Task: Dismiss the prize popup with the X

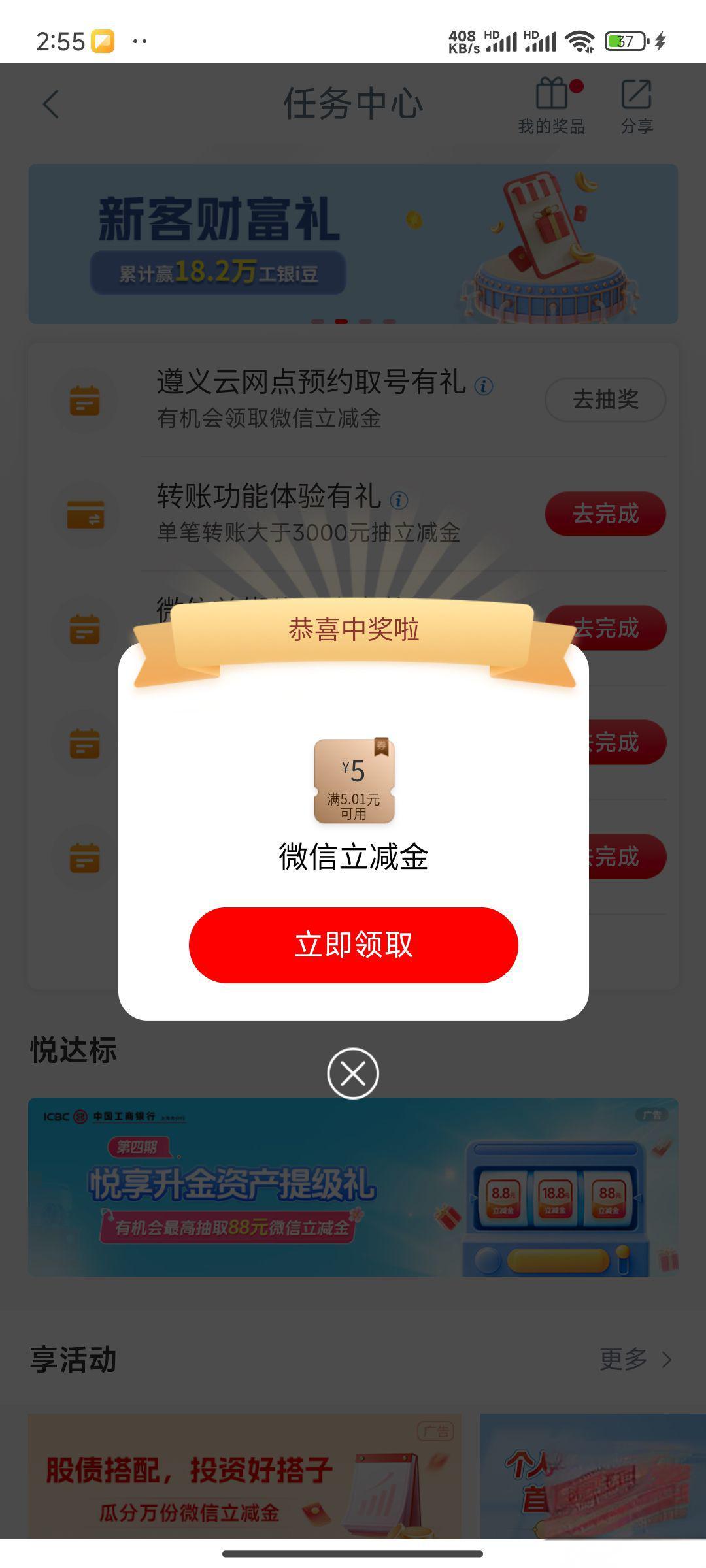Action: (353, 1073)
